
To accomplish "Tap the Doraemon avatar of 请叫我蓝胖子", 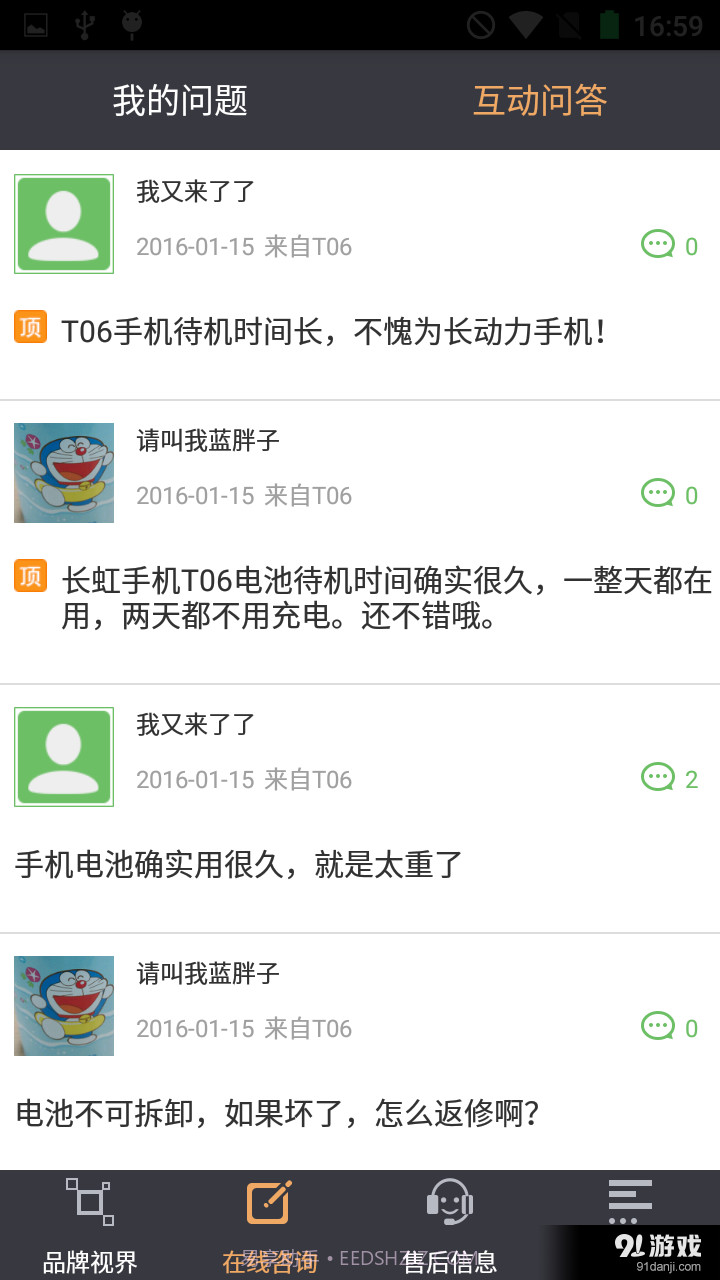I will click(x=63, y=472).
